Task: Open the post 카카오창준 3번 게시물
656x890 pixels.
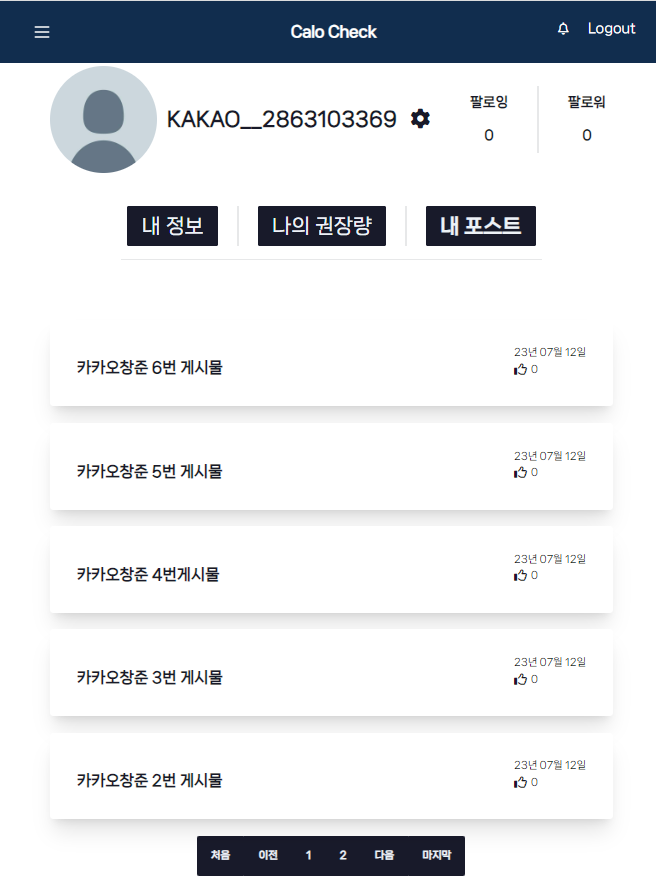Action: [x=150, y=677]
